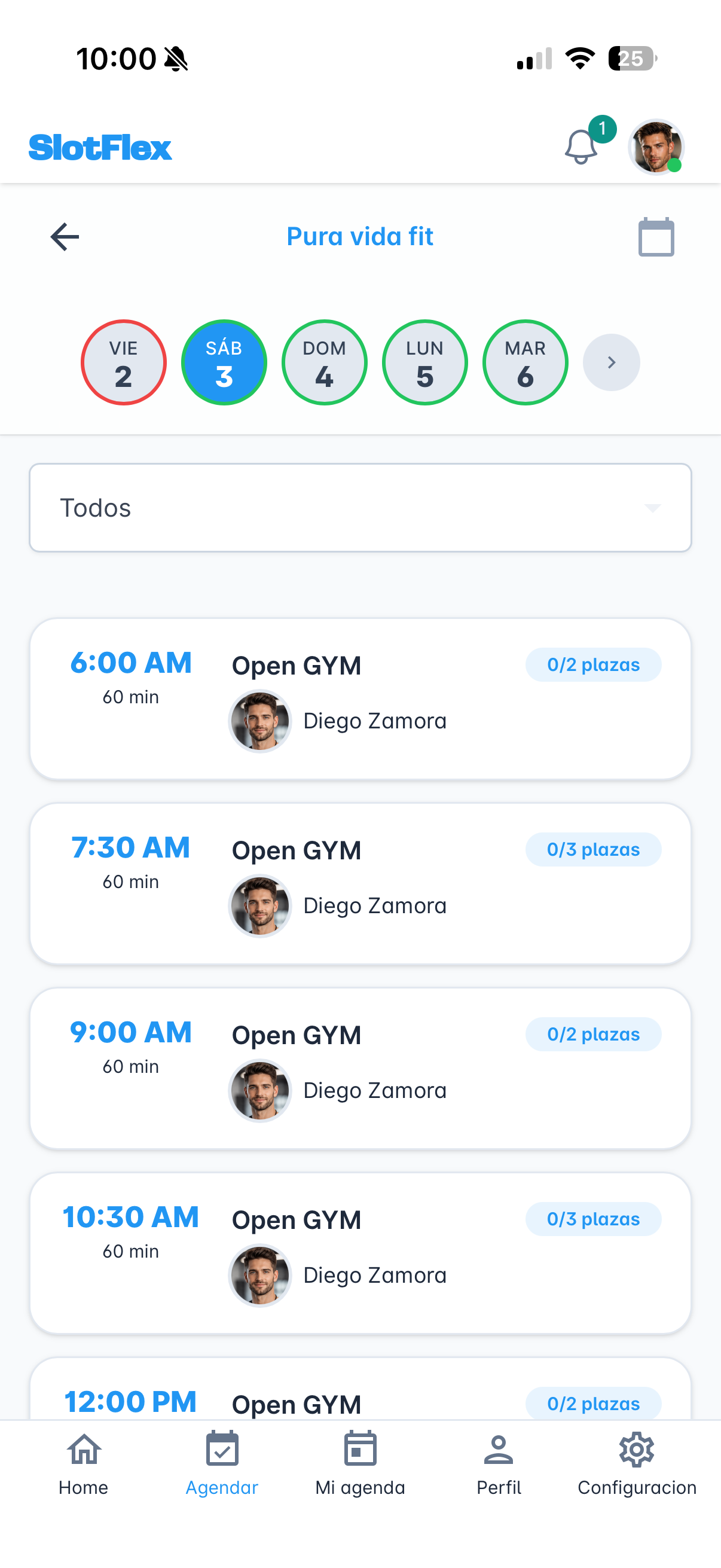Viewport: 721px width, 1568px height.
Task: Show next days with chevron
Action: (611, 363)
